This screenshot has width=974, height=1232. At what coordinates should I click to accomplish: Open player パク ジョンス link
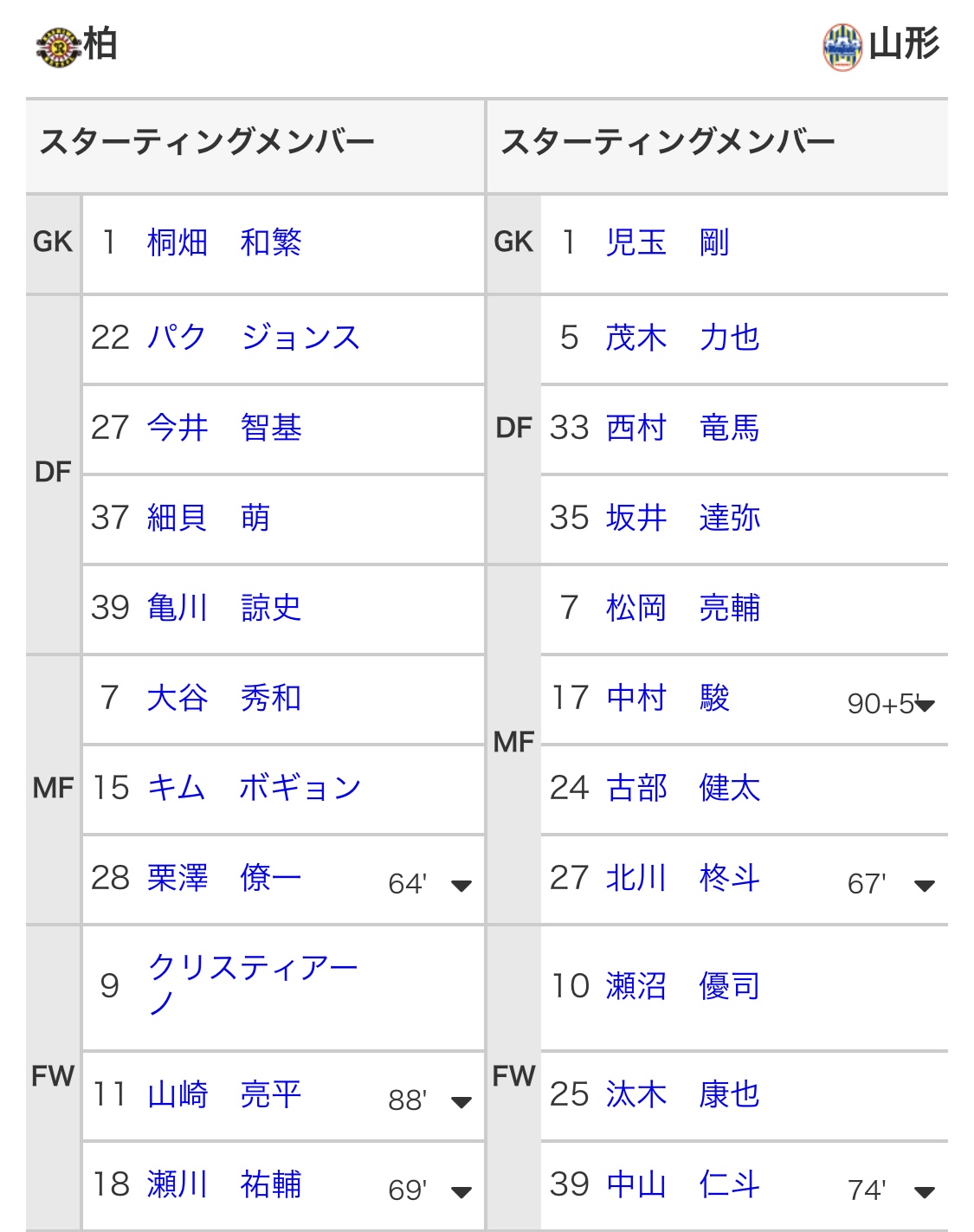[253, 337]
